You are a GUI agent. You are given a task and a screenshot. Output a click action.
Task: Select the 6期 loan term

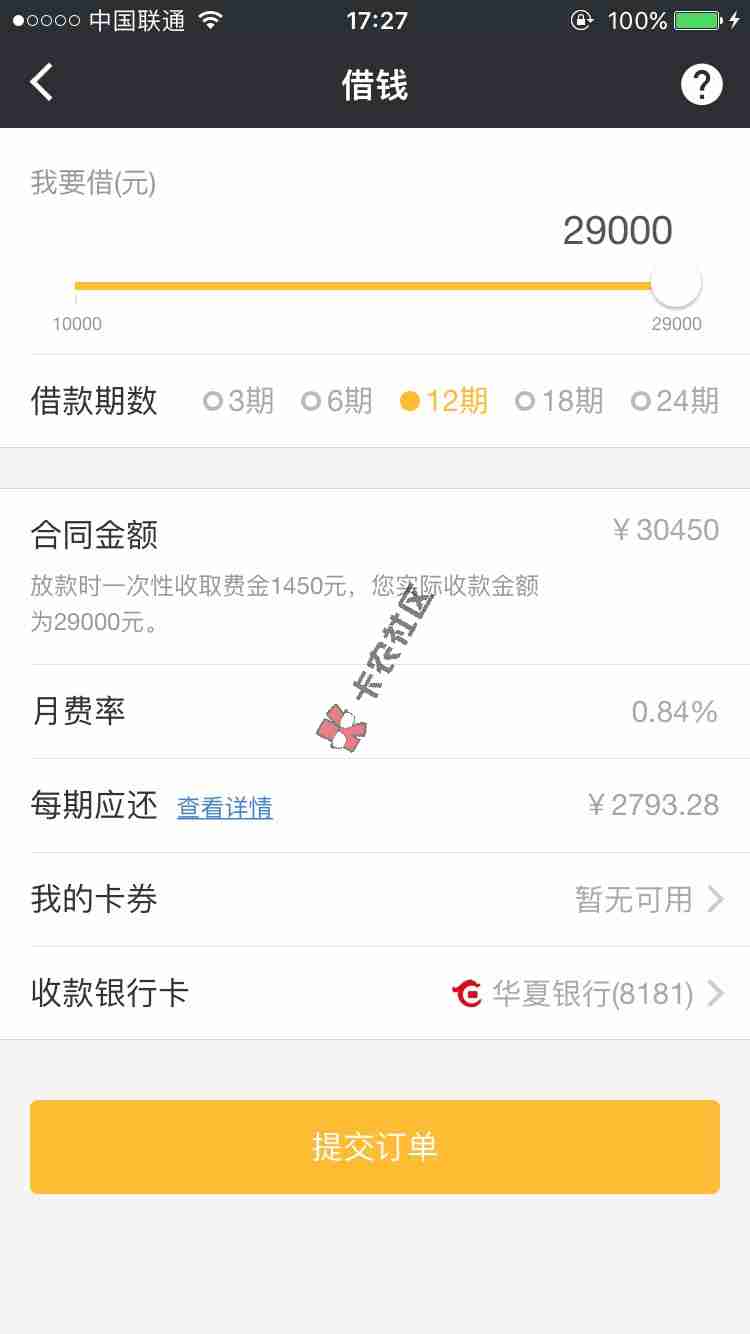coord(337,401)
